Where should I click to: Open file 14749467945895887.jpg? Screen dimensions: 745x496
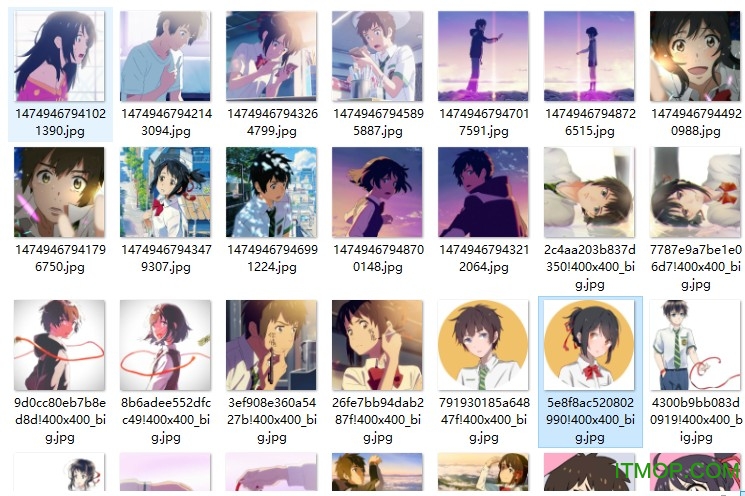pos(377,57)
